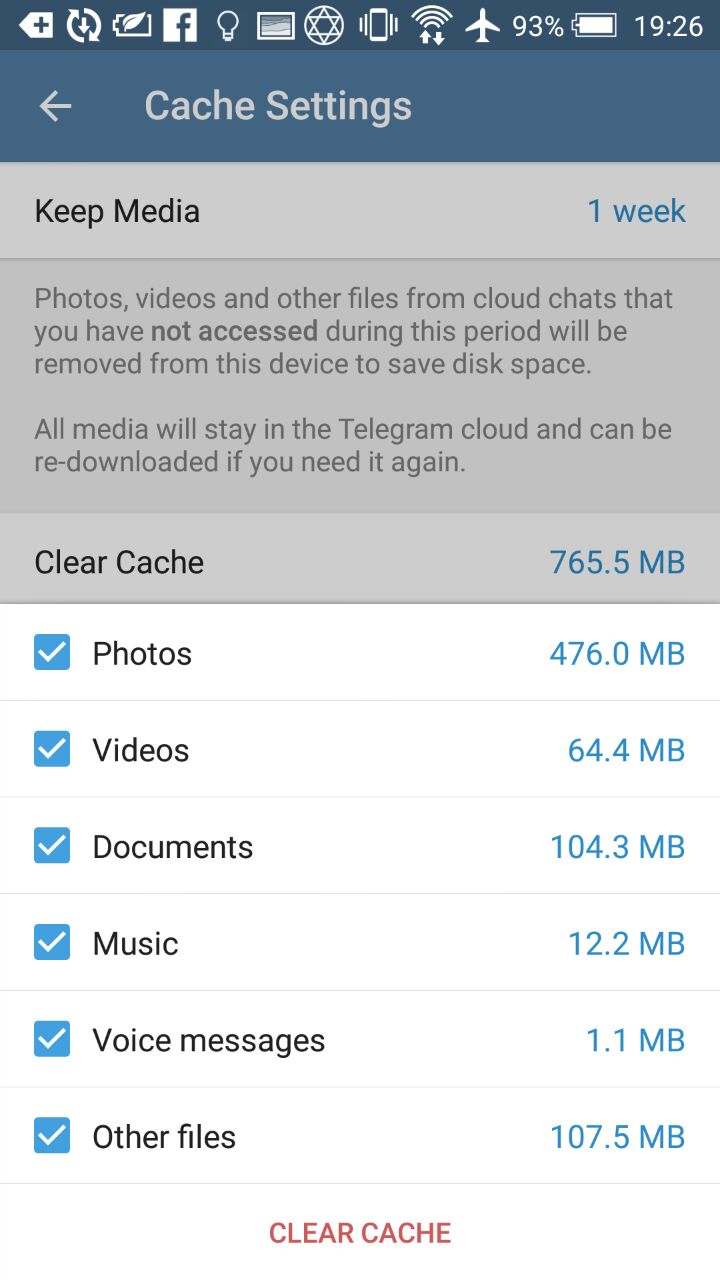Image resolution: width=720 pixels, height=1280 pixels.
Task: Tap the CLEAR CACHE button
Action: [360, 1233]
